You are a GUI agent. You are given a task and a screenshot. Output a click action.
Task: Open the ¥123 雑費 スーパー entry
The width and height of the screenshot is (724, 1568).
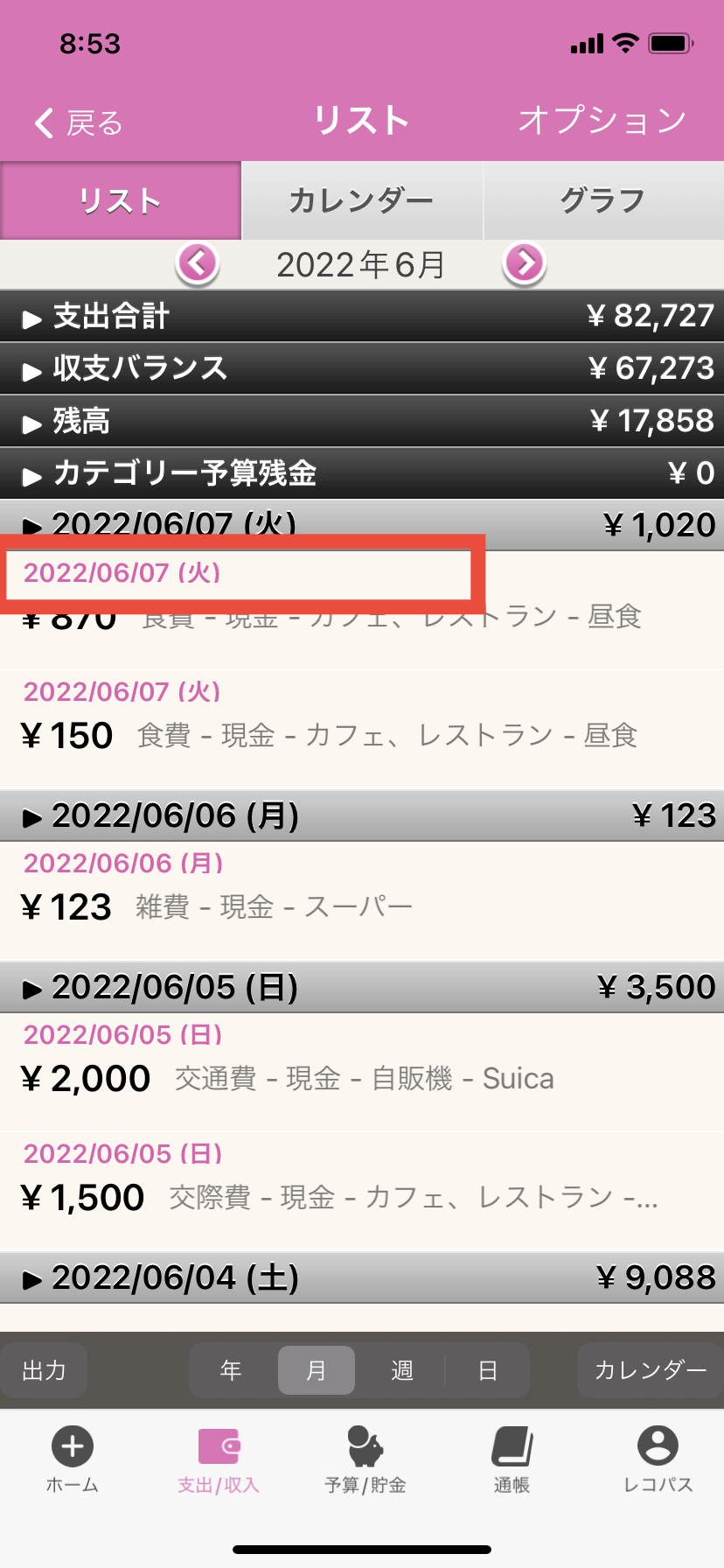361,900
